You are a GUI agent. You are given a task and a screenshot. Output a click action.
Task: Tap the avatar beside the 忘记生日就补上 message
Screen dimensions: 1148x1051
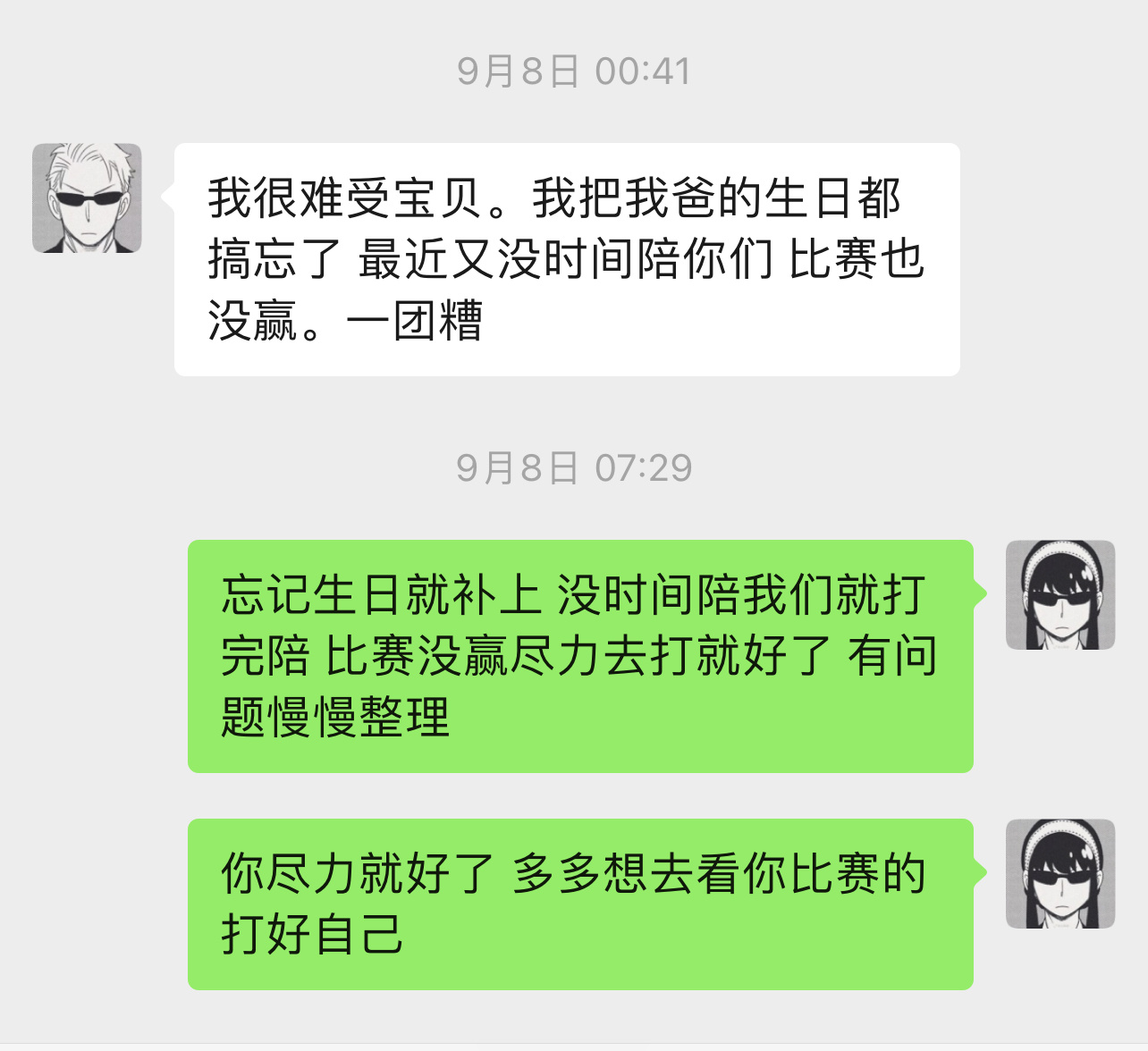[1060, 594]
